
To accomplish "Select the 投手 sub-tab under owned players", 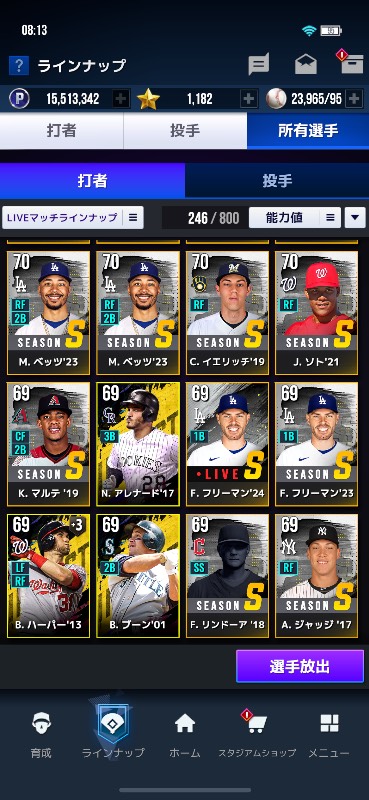I will [277, 181].
